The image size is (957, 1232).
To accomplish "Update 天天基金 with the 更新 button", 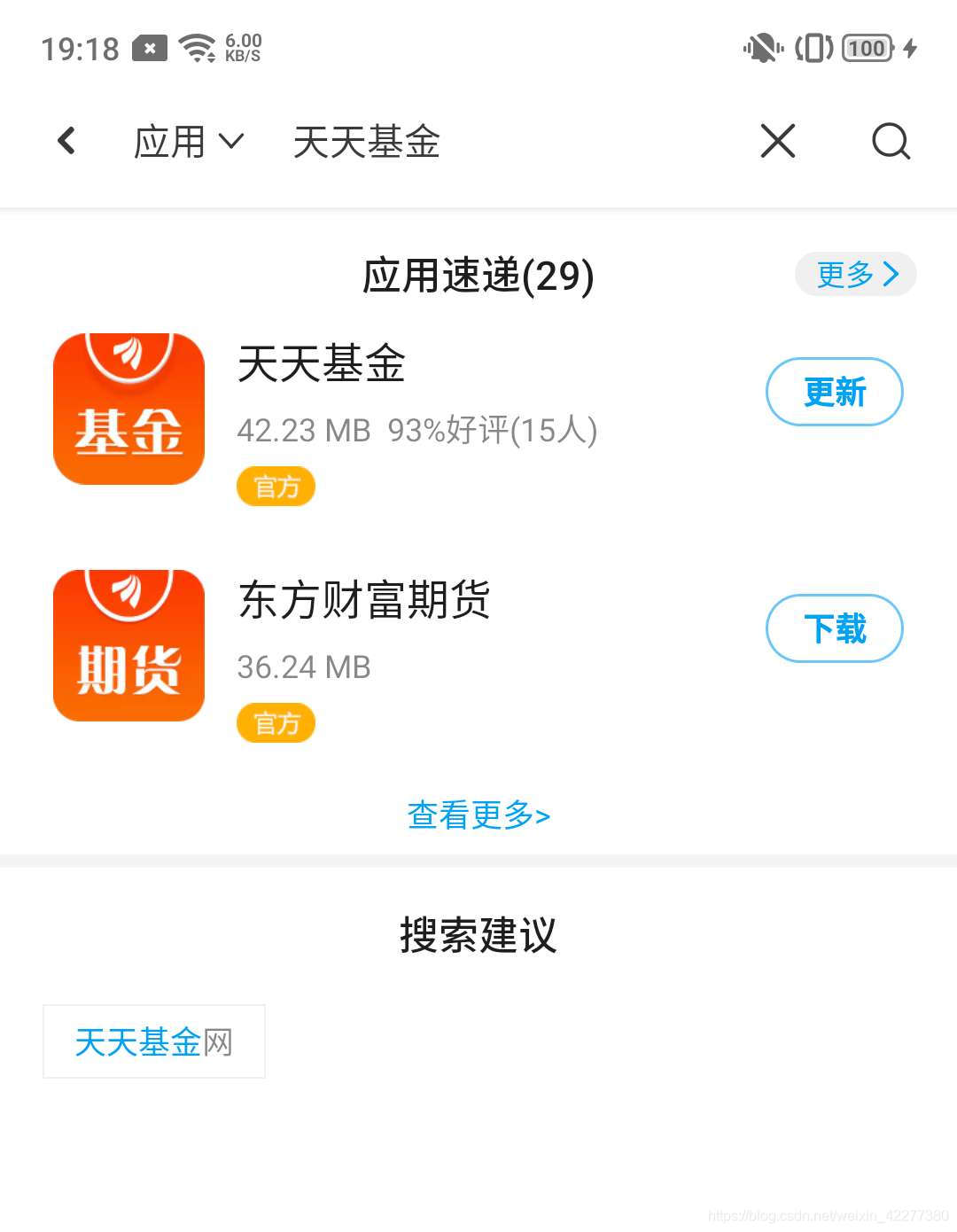I will pos(834,392).
